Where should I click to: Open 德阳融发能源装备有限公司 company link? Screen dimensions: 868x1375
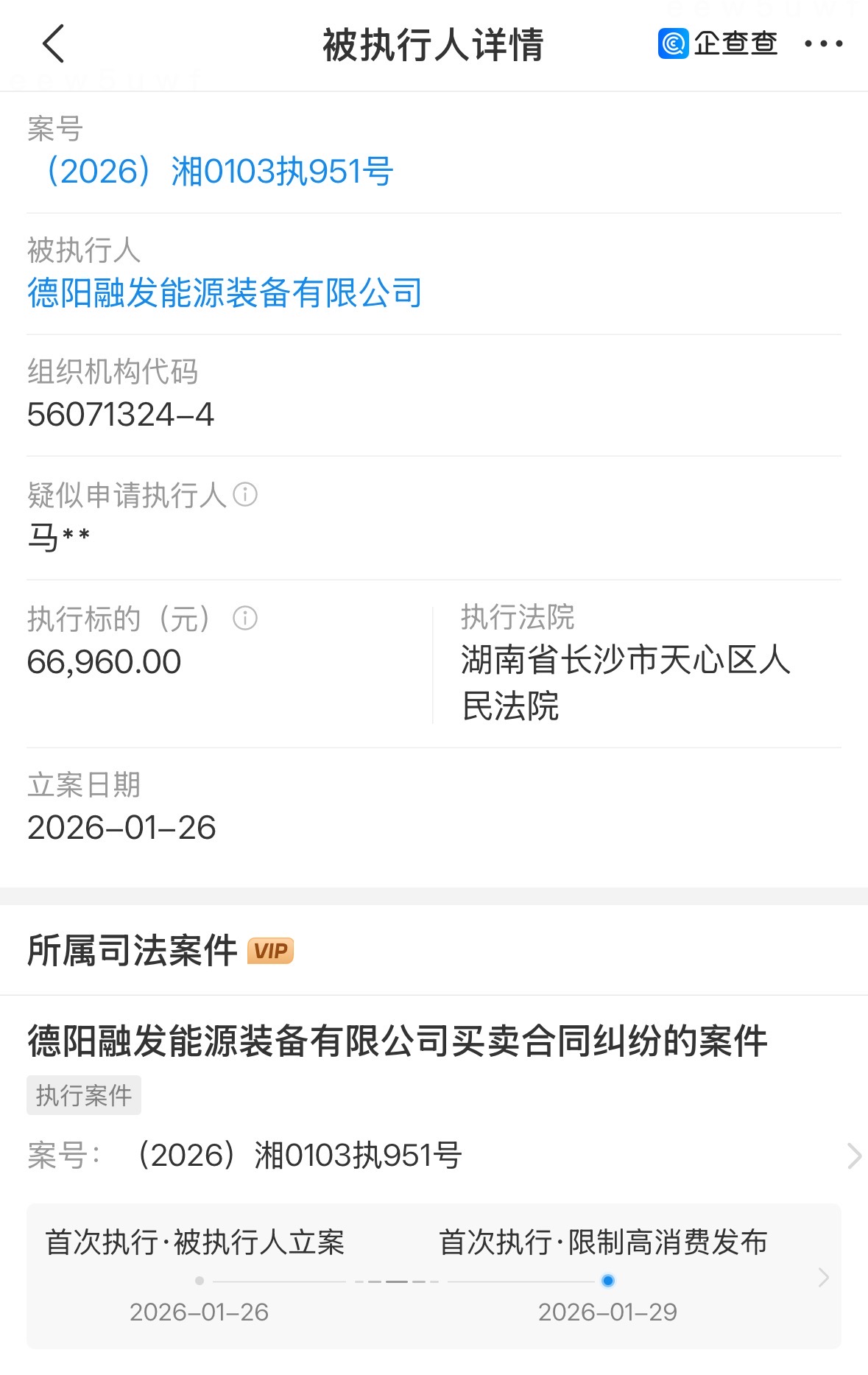click(x=225, y=293)
